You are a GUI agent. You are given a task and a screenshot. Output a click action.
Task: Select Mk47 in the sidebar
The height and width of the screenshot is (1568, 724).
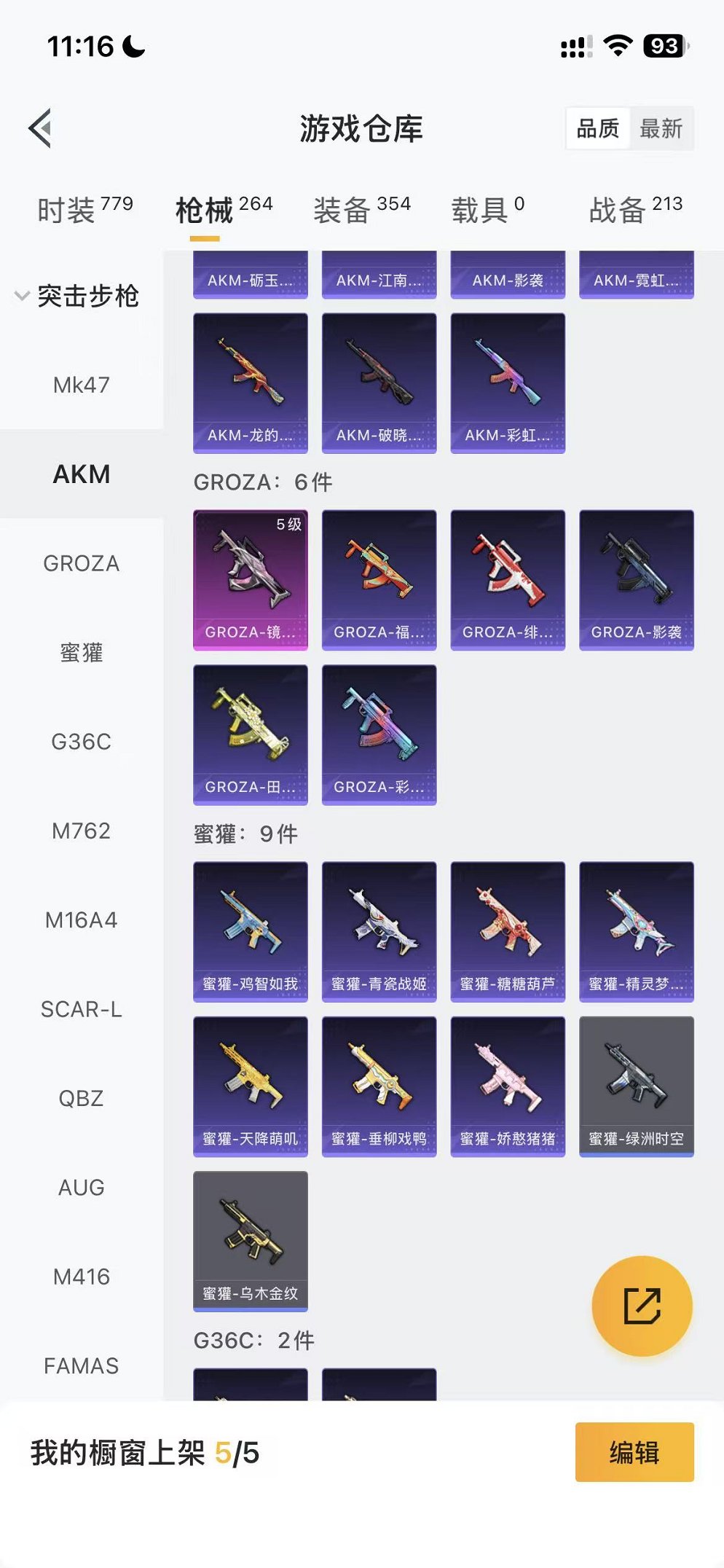tap(82, 385)
